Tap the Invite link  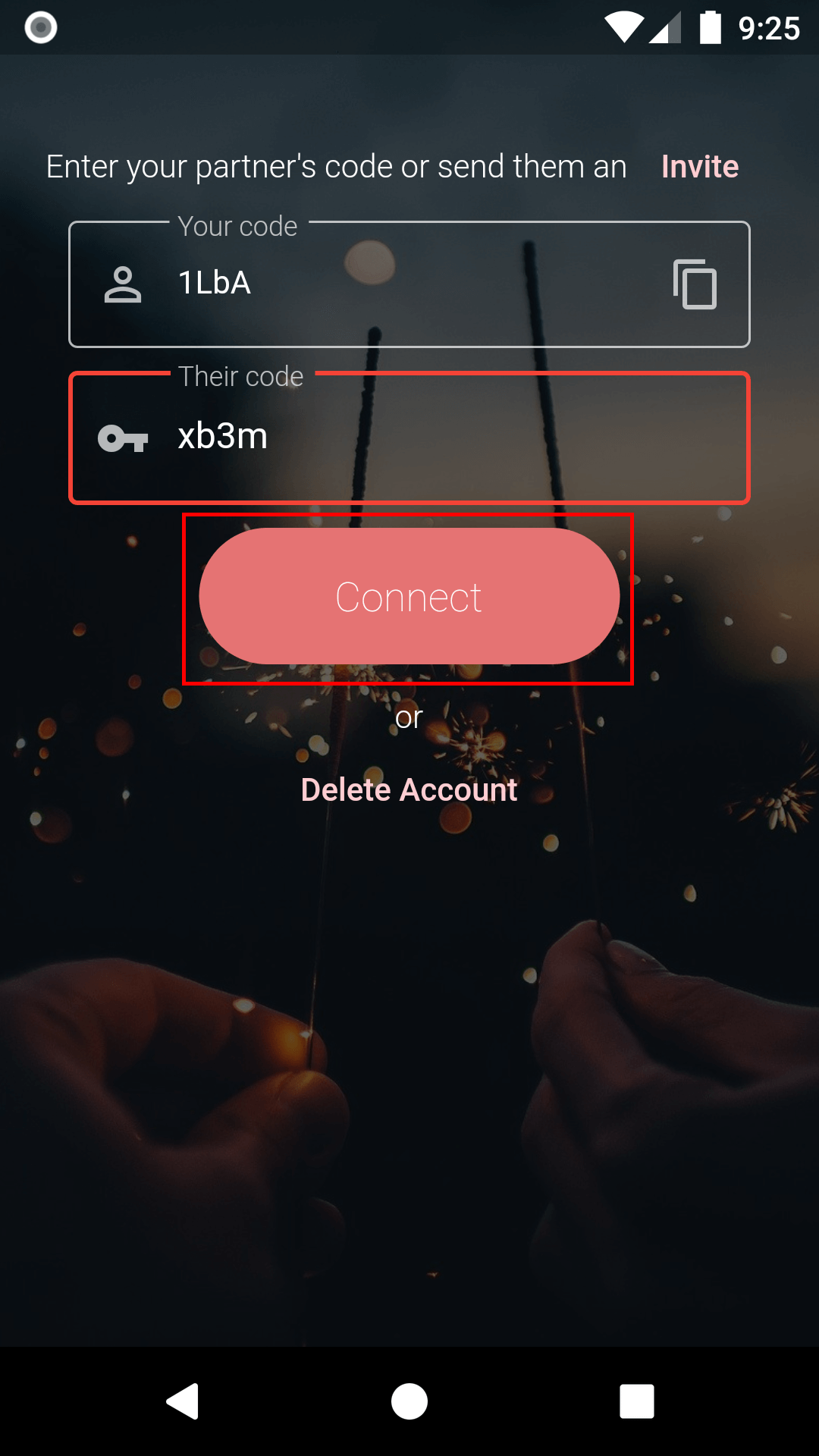699,167
